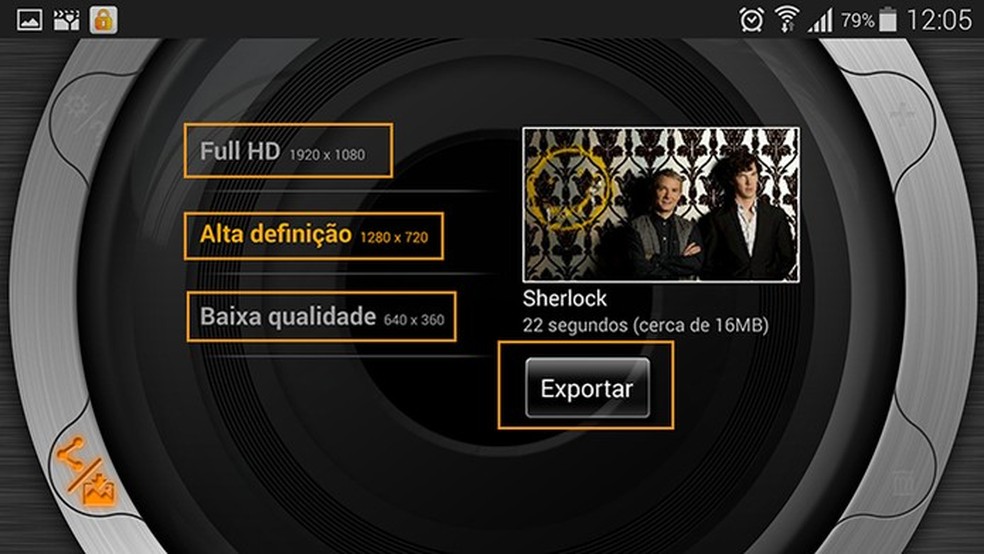Choose Alta definição 1280 x 720
The width and height of the screenshot is (984, 554).
coord(314,235)
